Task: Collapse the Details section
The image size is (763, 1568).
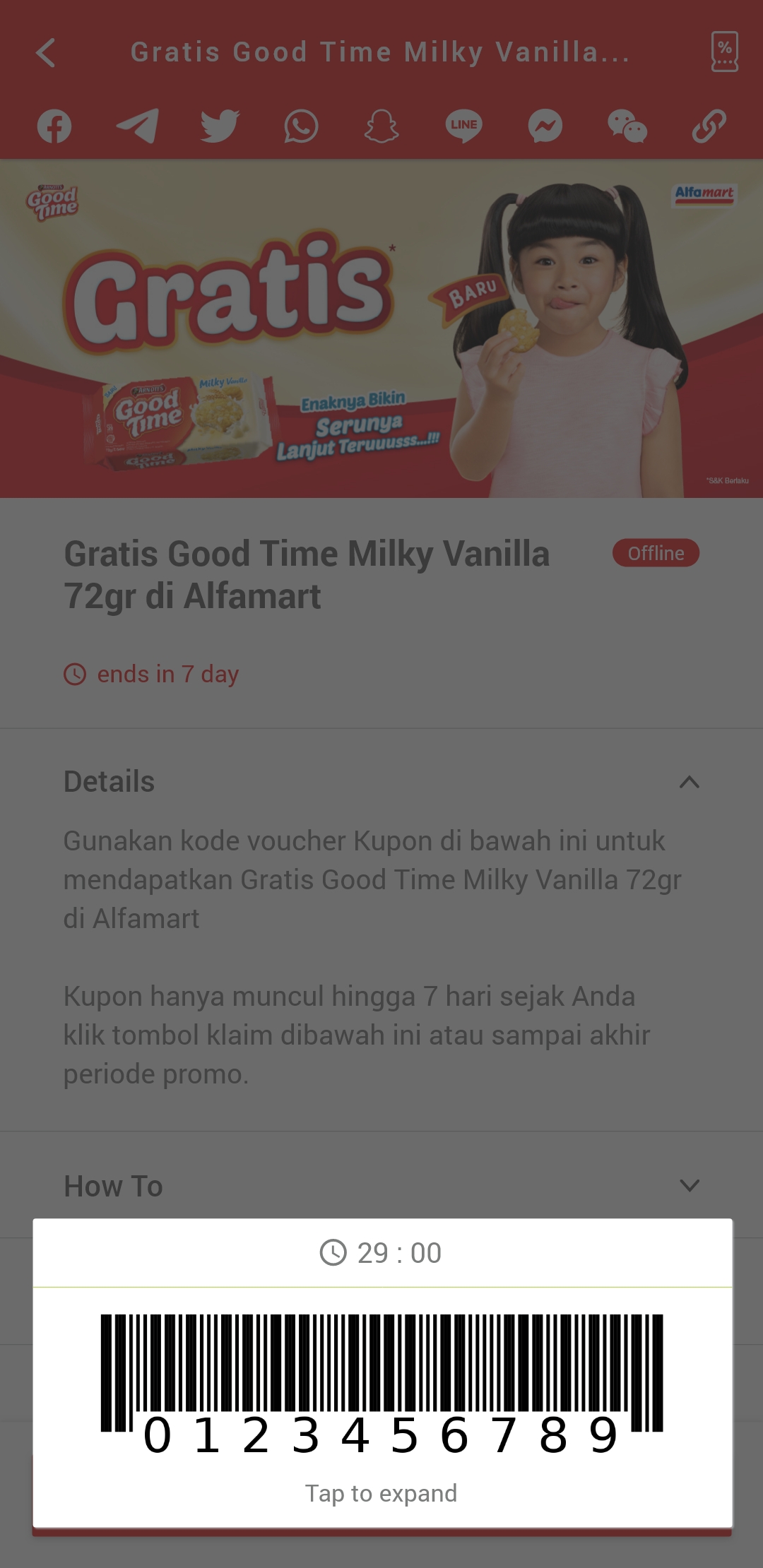Action: (x=690, y=782)
